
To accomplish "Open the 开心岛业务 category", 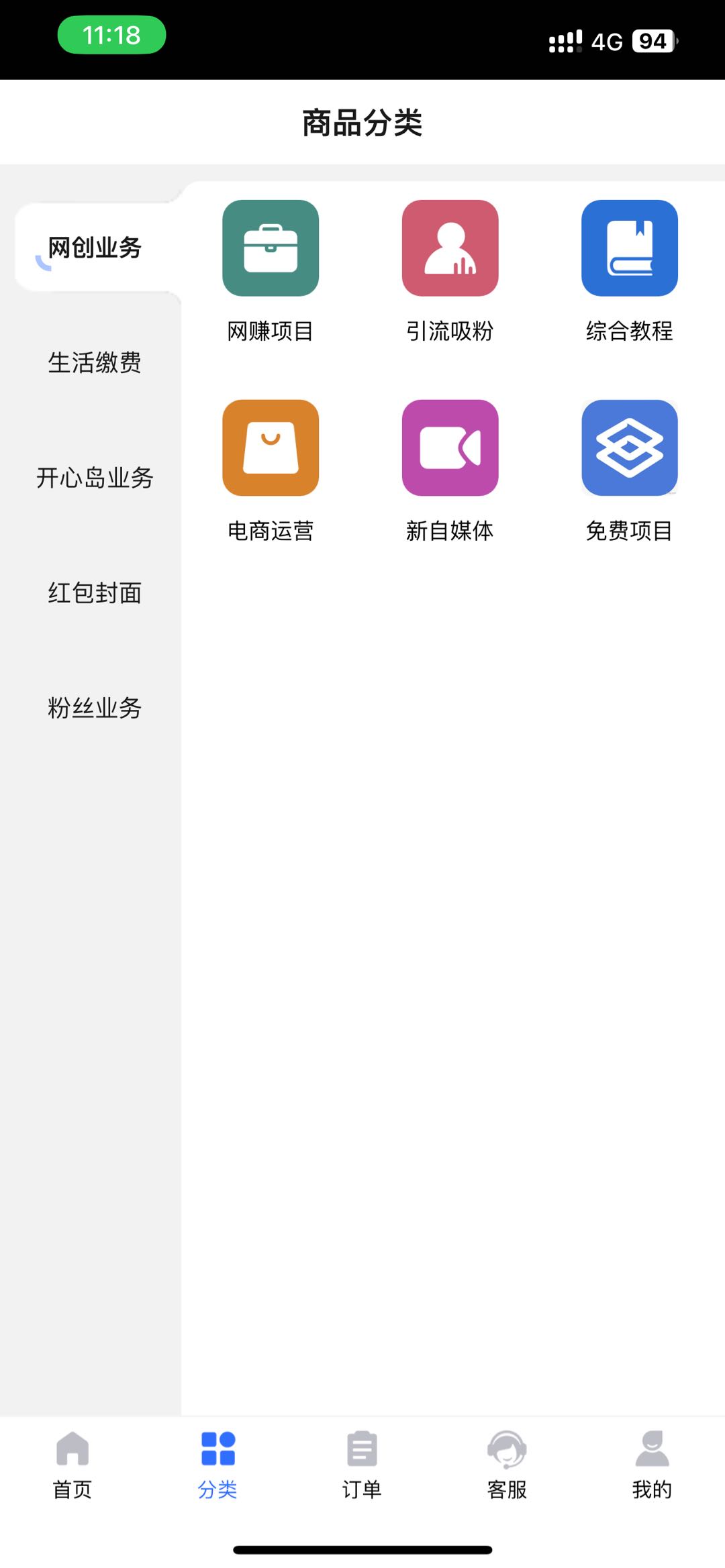I will coord(95,478).
